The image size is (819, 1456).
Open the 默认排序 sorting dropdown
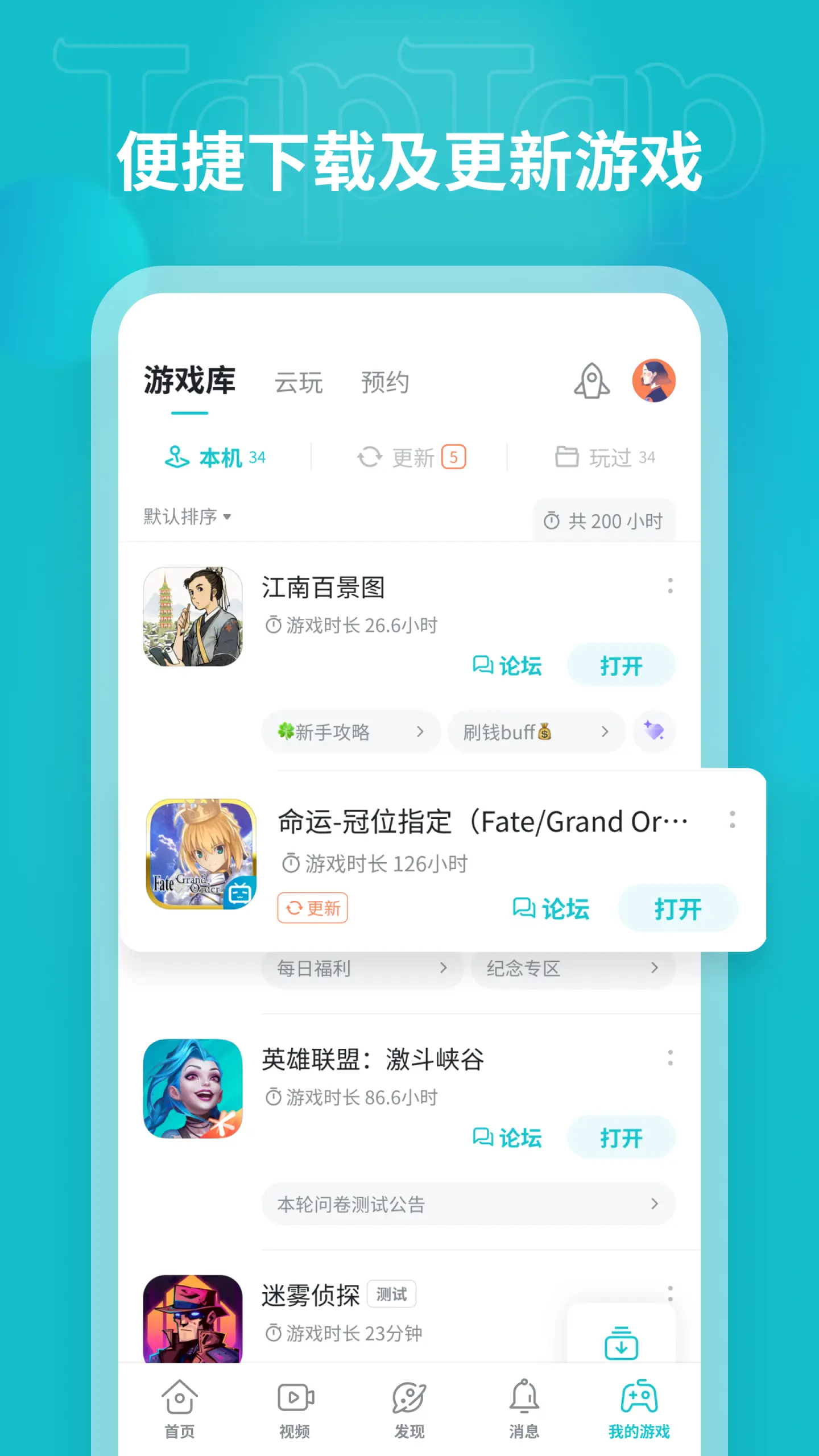pos(185,519)
